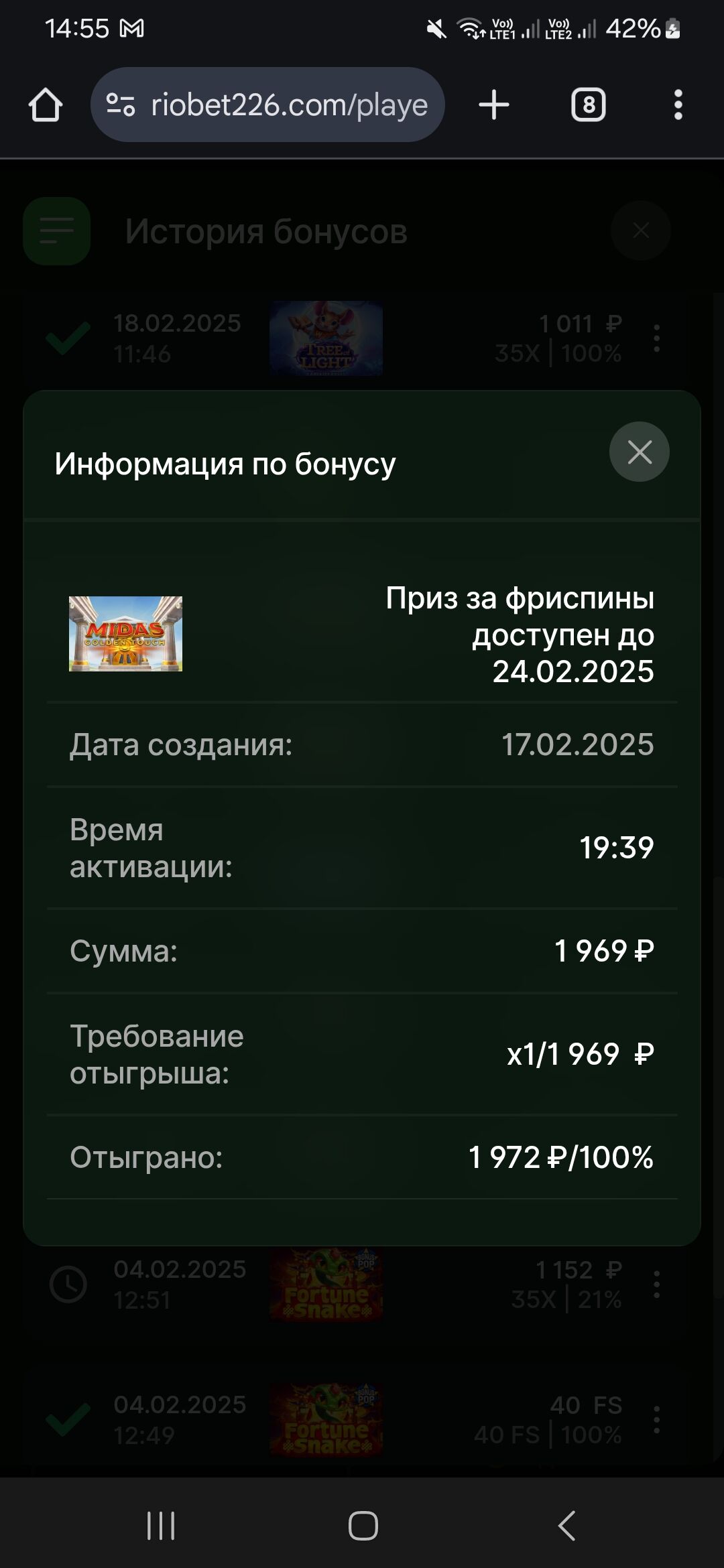The height and width of the screenshot is (1568, 724).
Task: Open the browser overflow menu
Action: 678,105
